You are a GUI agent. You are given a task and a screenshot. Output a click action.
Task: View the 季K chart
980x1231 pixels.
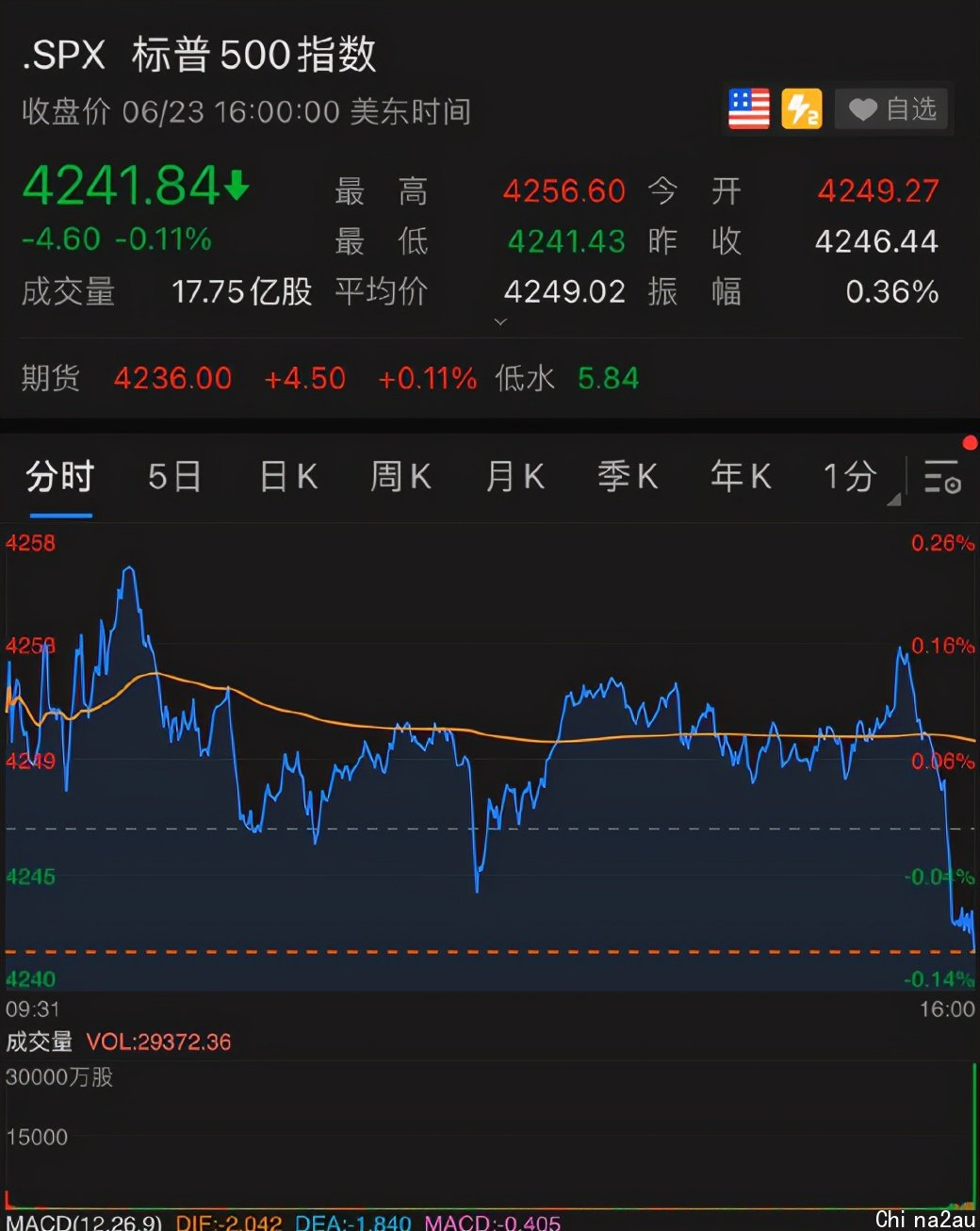(628, 477)
